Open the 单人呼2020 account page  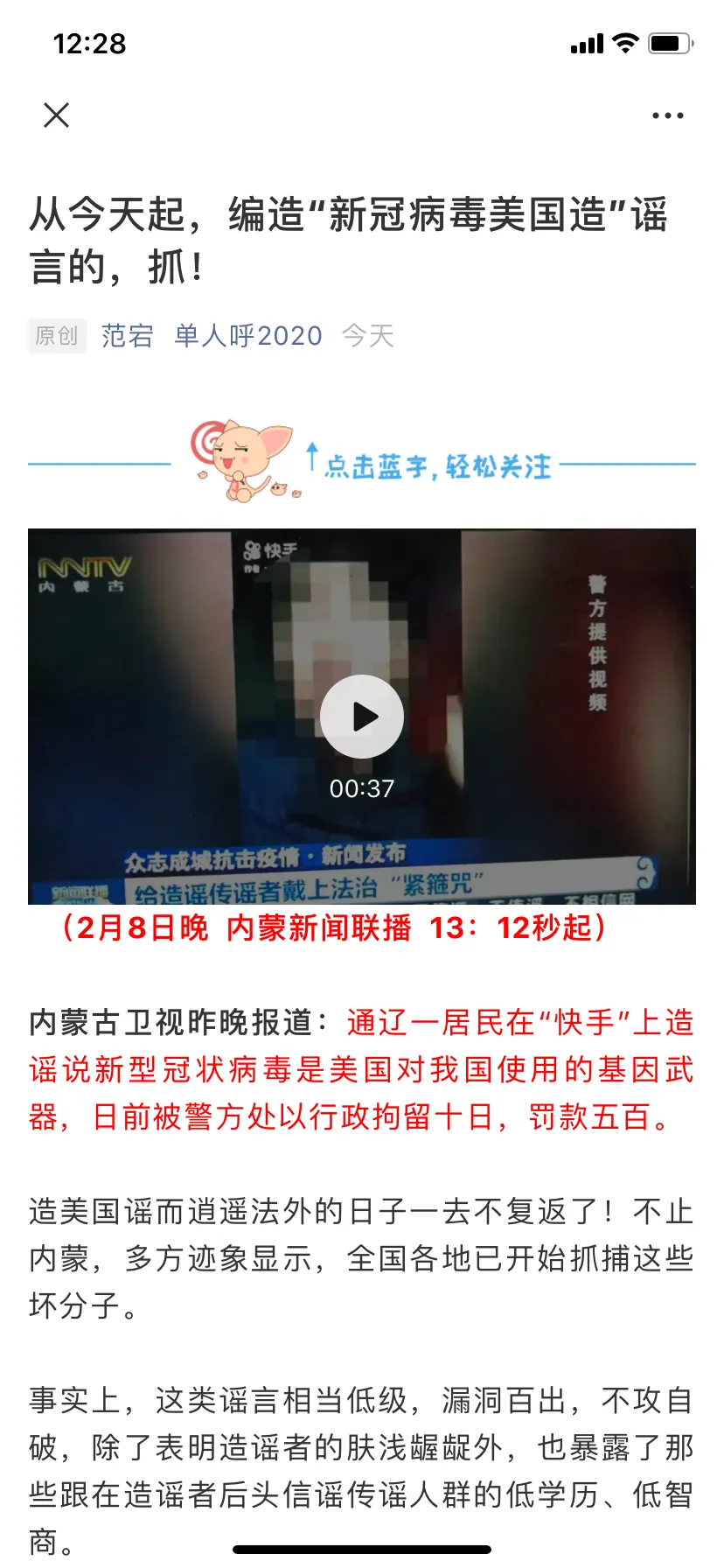coord(248,336)
